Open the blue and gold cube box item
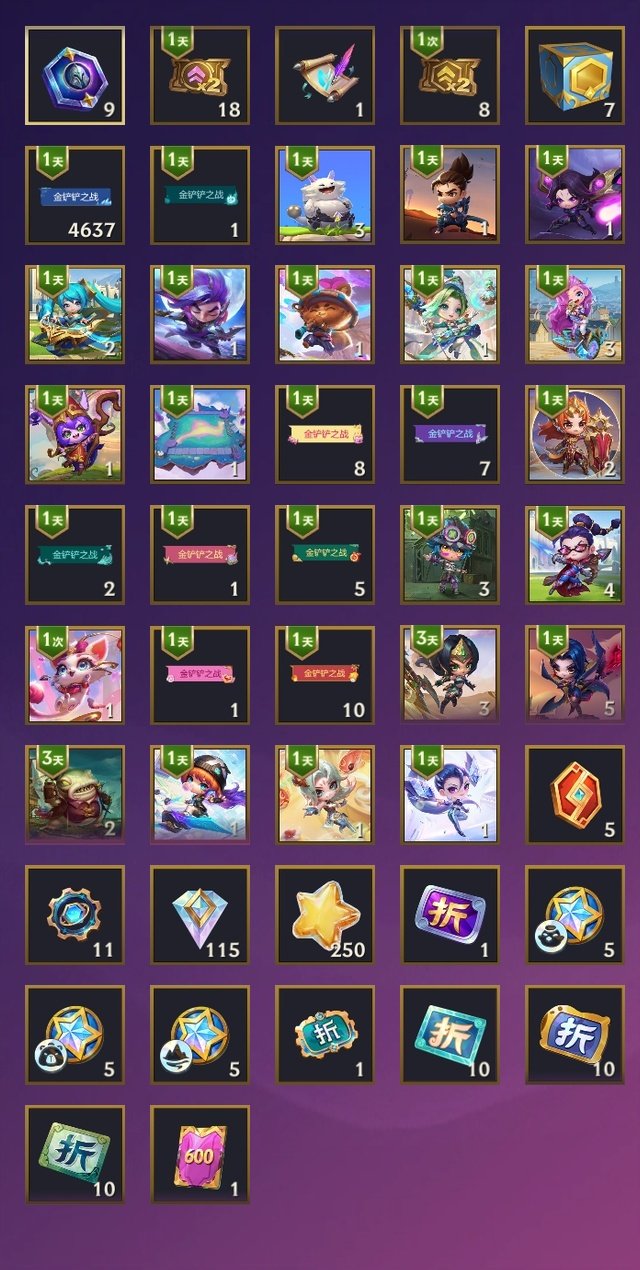The height and width of the screenshot is (1270, 640). (575, 75)
